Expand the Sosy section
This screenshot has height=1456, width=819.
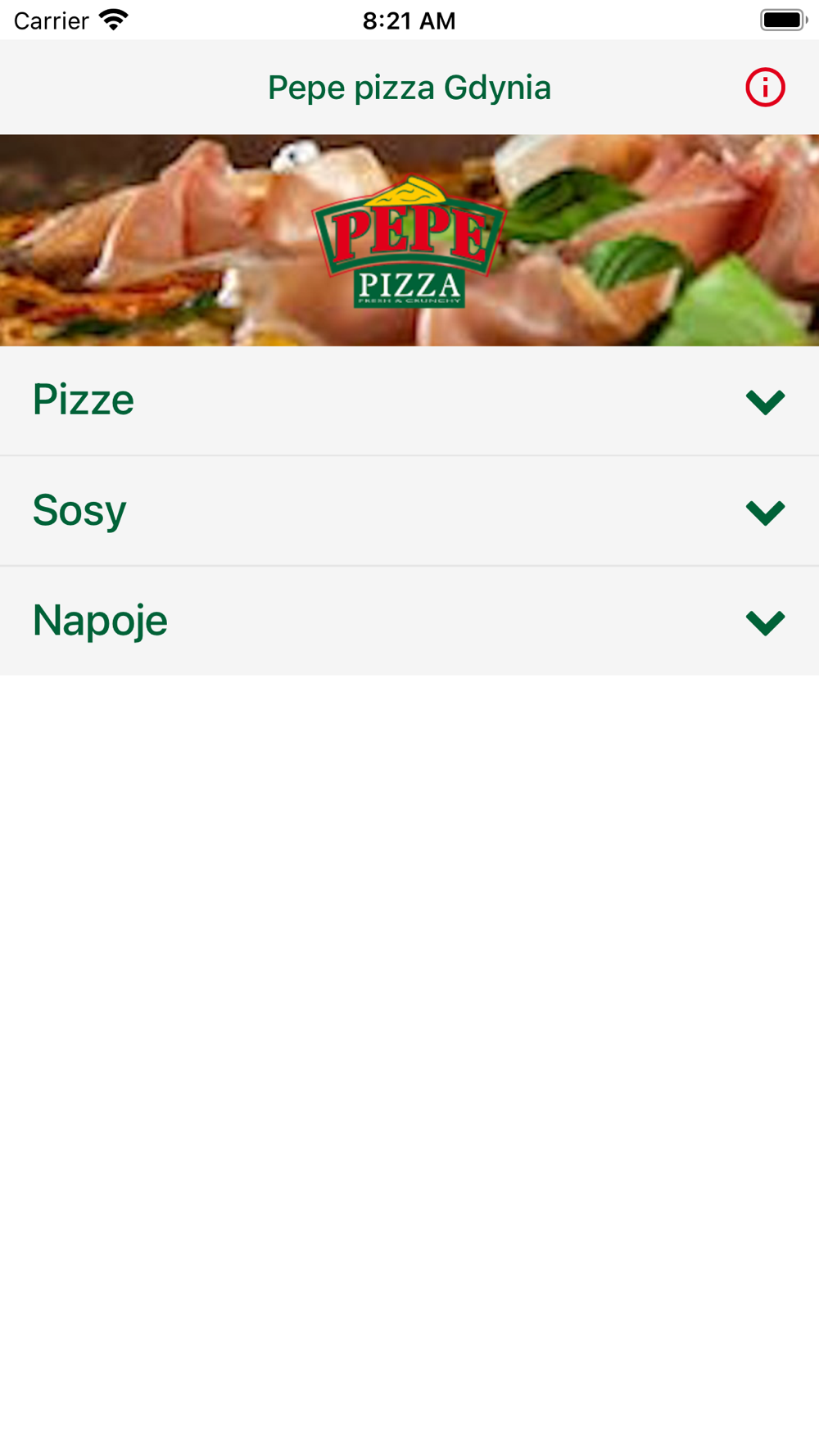765,512
